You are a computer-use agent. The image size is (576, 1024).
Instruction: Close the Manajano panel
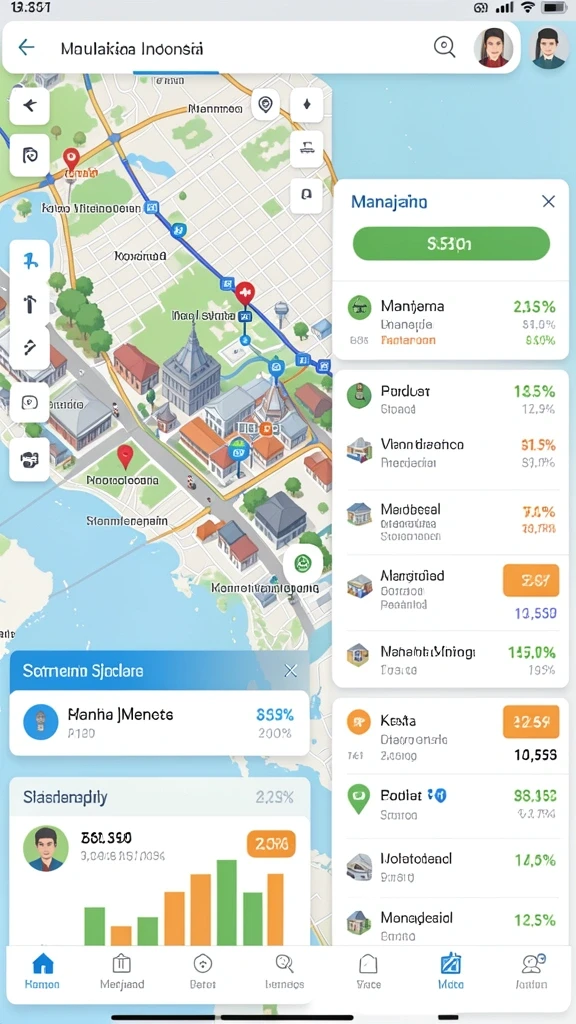[x=549, y=202]
